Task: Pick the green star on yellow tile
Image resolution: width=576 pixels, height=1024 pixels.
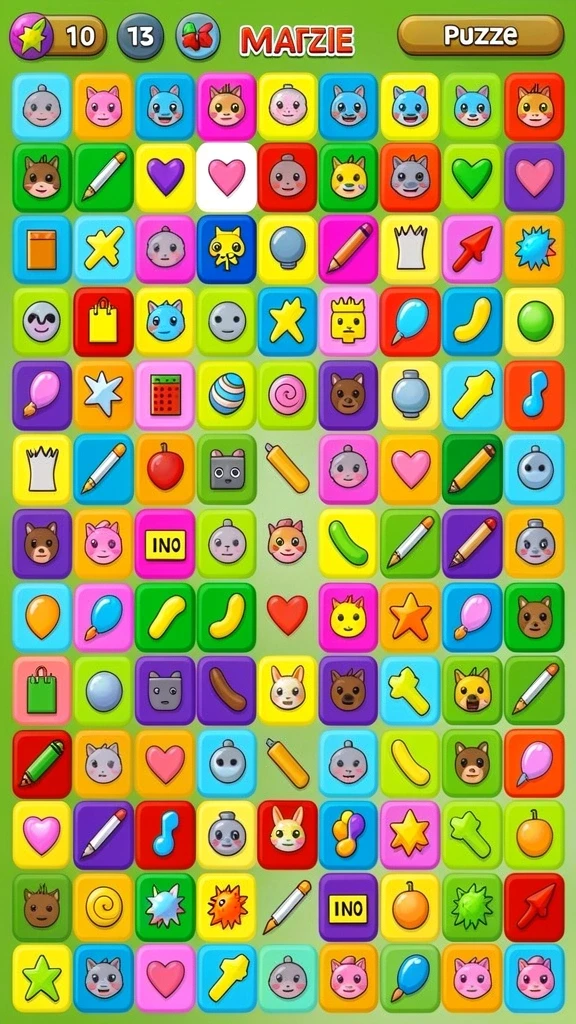Action: [42, 978]
